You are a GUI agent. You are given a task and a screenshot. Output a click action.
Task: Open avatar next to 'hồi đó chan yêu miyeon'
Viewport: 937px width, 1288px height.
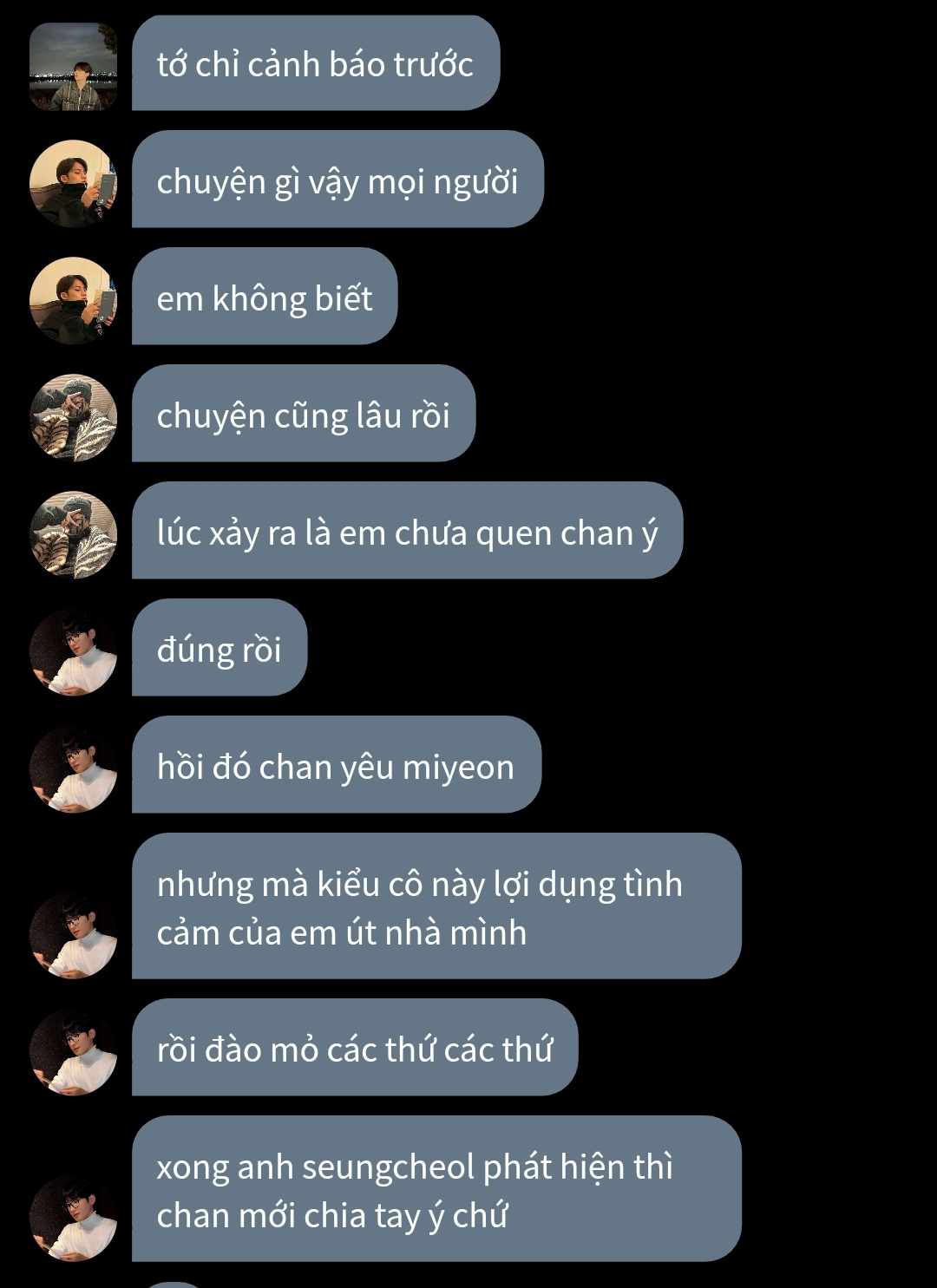[73, 768]
